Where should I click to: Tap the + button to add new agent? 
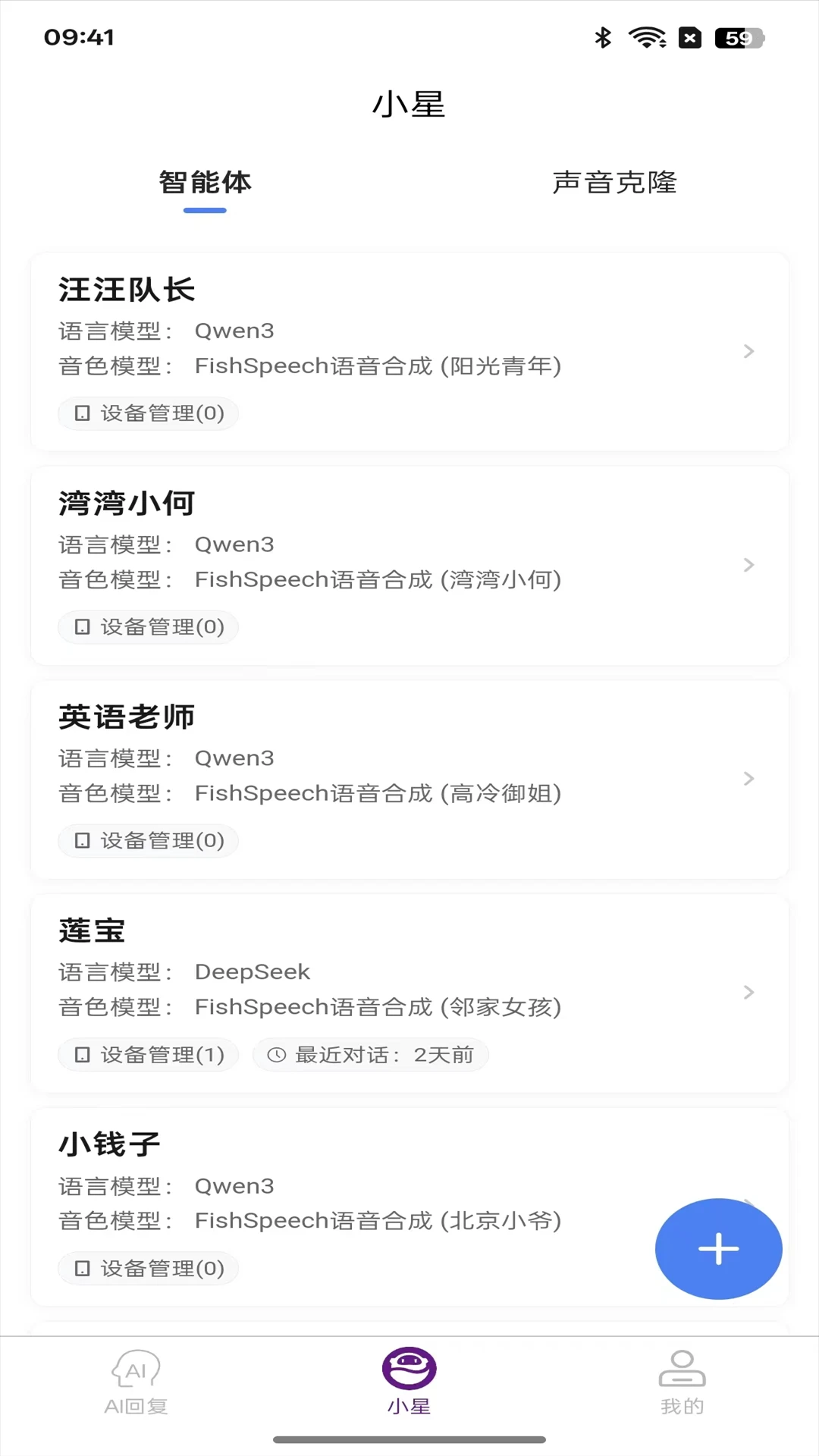click(717, 1248)
